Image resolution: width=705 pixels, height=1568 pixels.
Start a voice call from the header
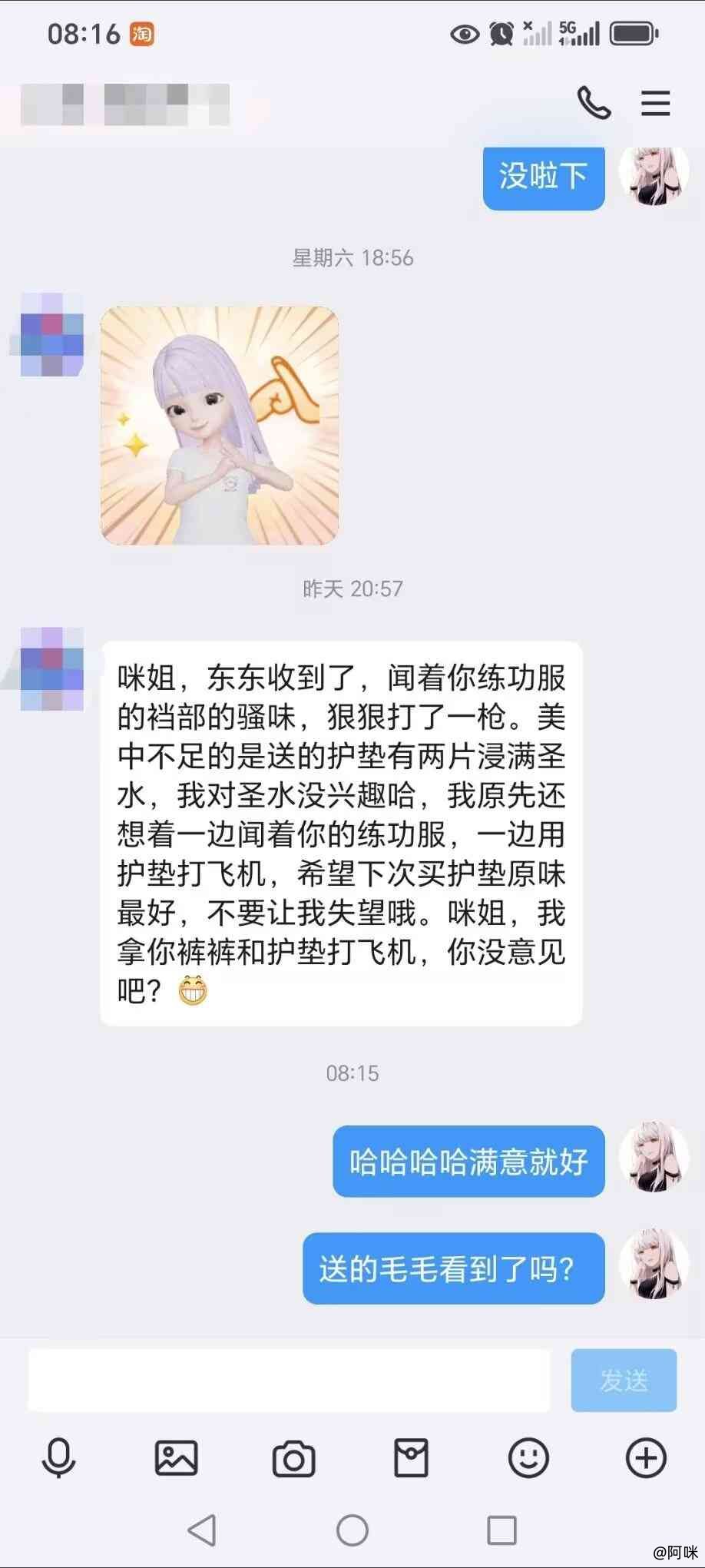point(594,103)
